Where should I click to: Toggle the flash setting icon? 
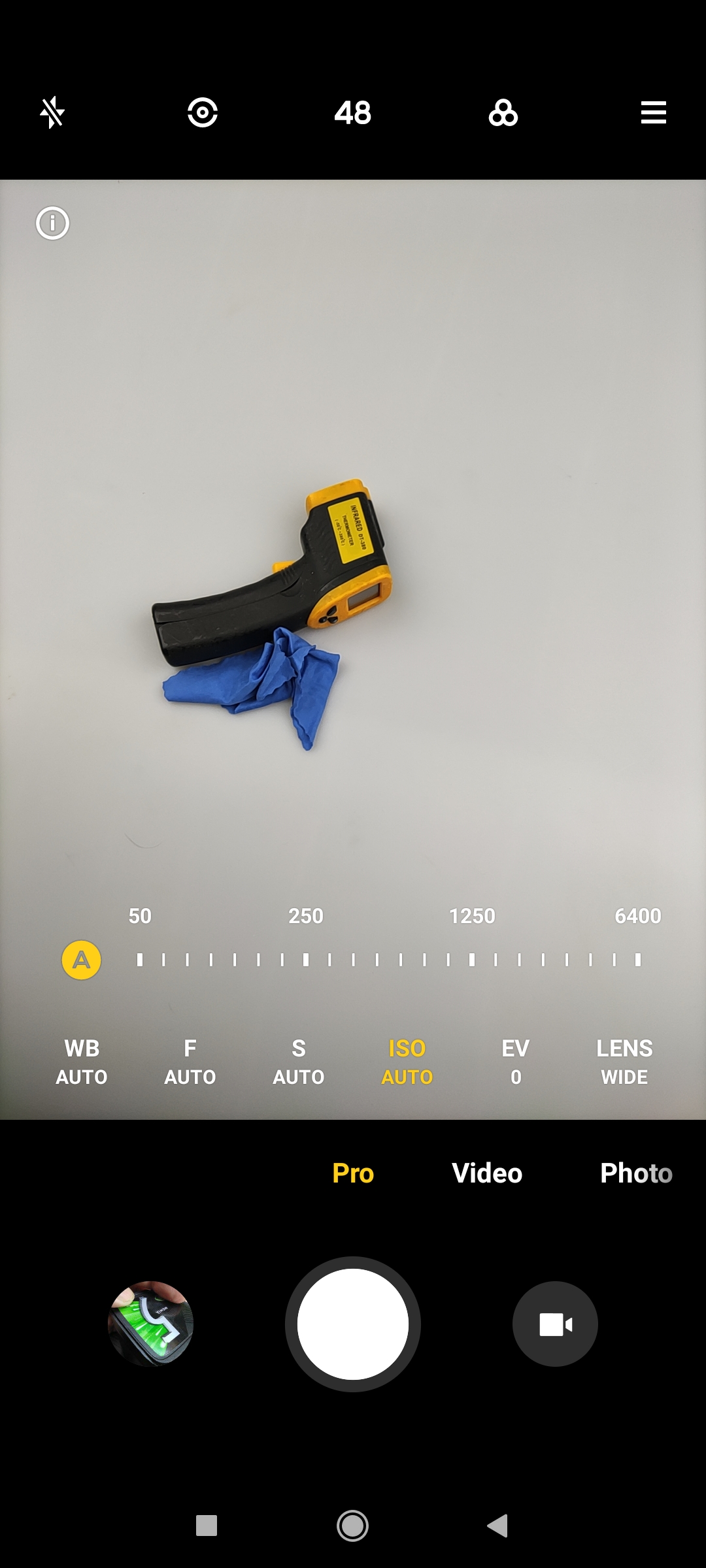(x=52, y=113)
